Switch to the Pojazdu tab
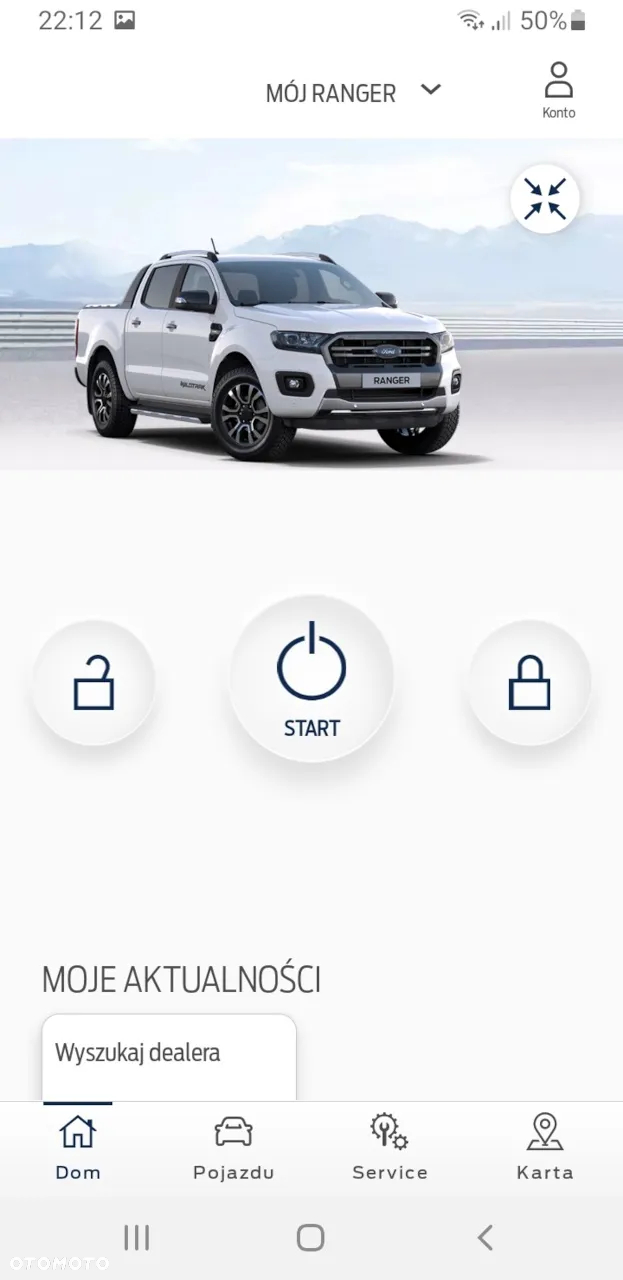 pos(234,1147)
